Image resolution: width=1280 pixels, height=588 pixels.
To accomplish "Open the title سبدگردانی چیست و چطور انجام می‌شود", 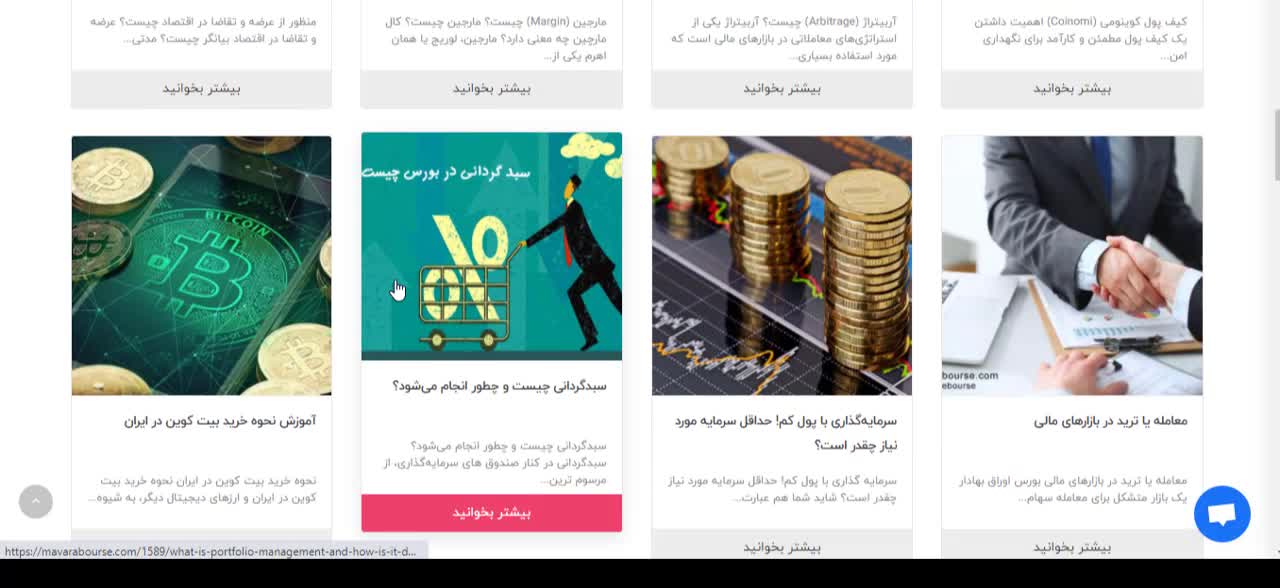I will pos(499,386).
